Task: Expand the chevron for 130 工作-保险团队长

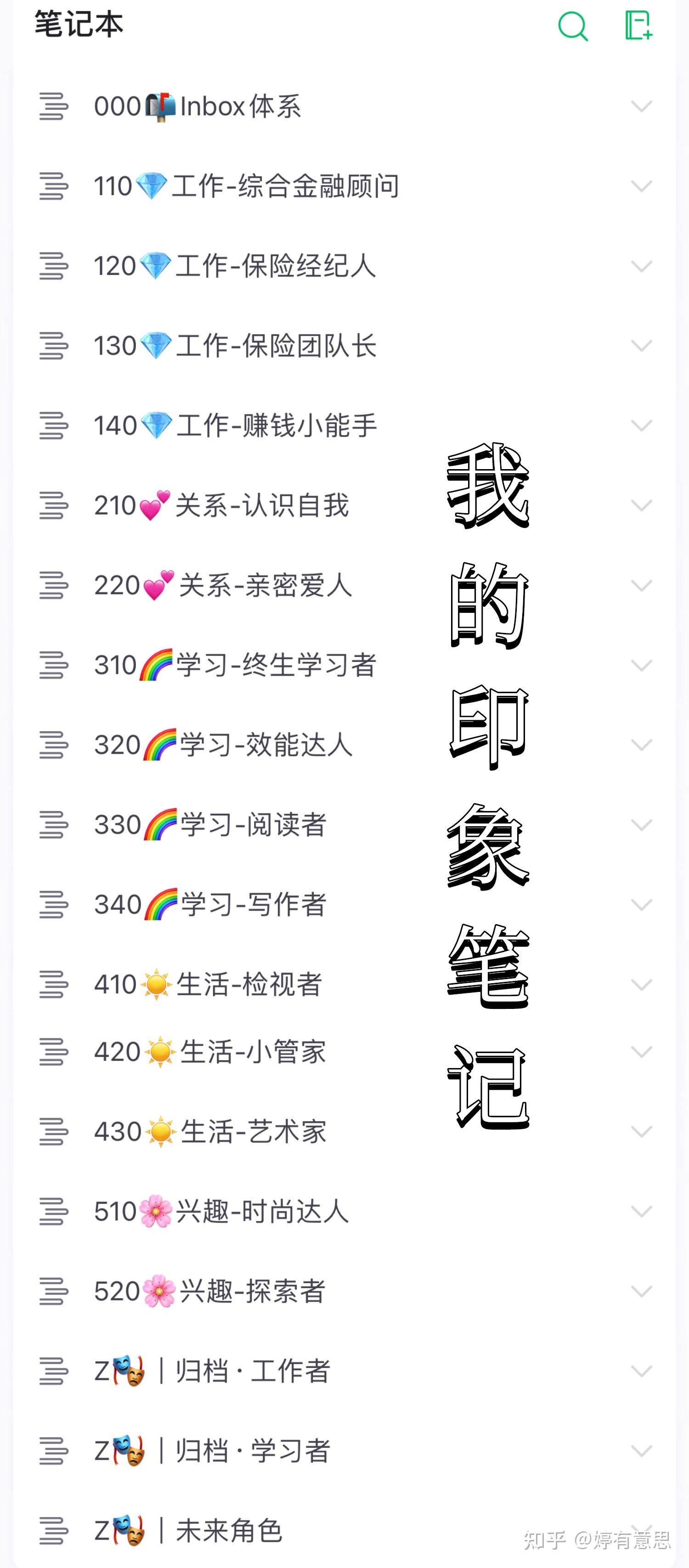Action: pos(642,346)
